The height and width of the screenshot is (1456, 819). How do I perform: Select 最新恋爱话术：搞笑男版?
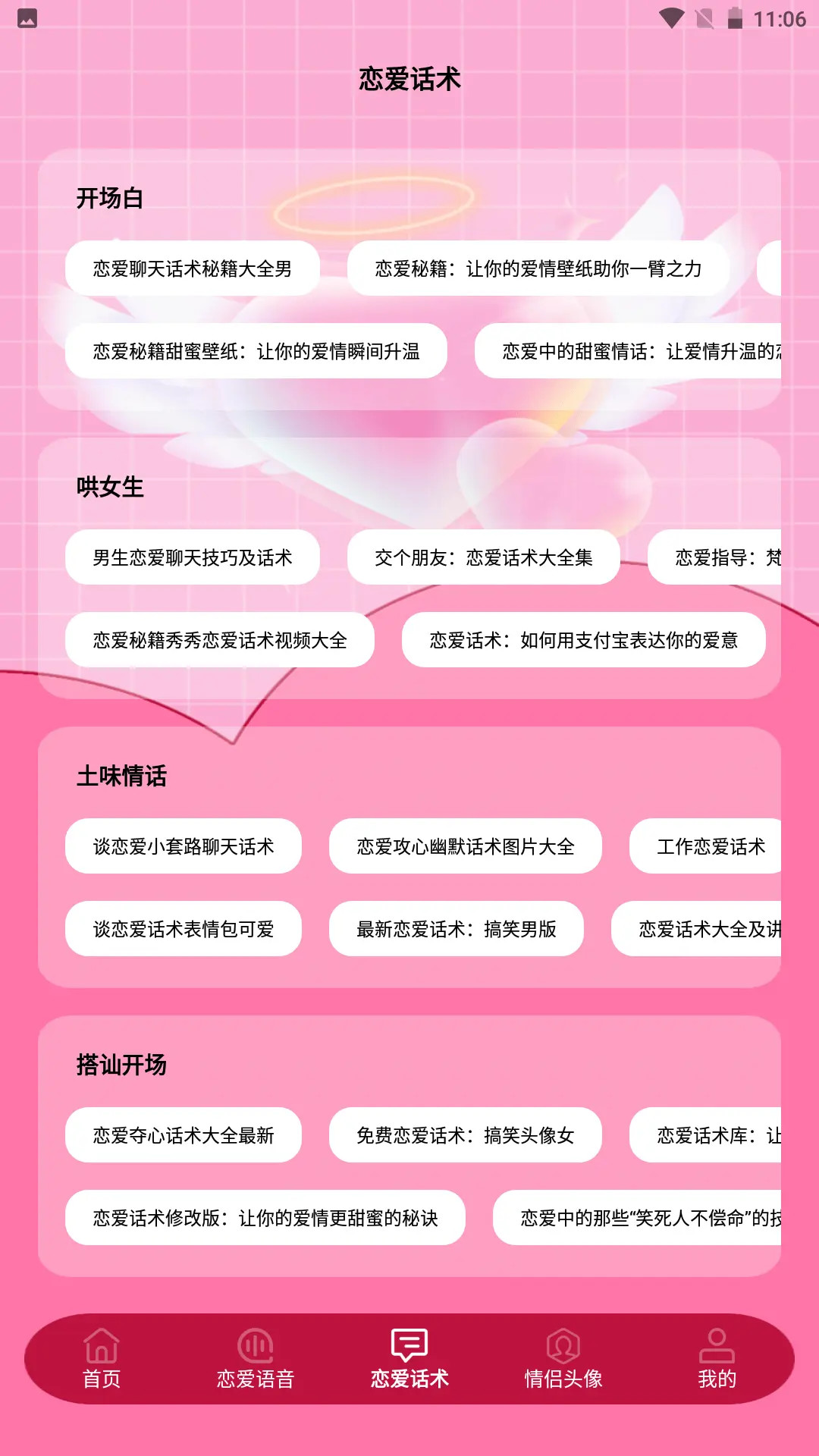pos(457,928)
